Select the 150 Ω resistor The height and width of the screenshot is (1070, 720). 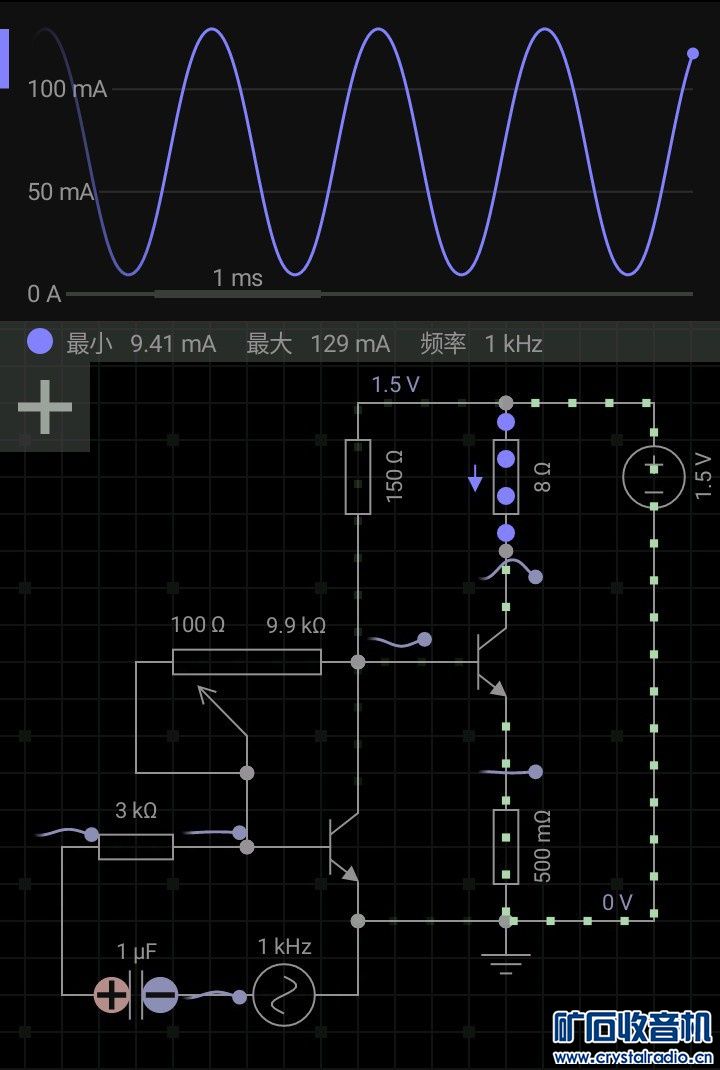point(358,476)
